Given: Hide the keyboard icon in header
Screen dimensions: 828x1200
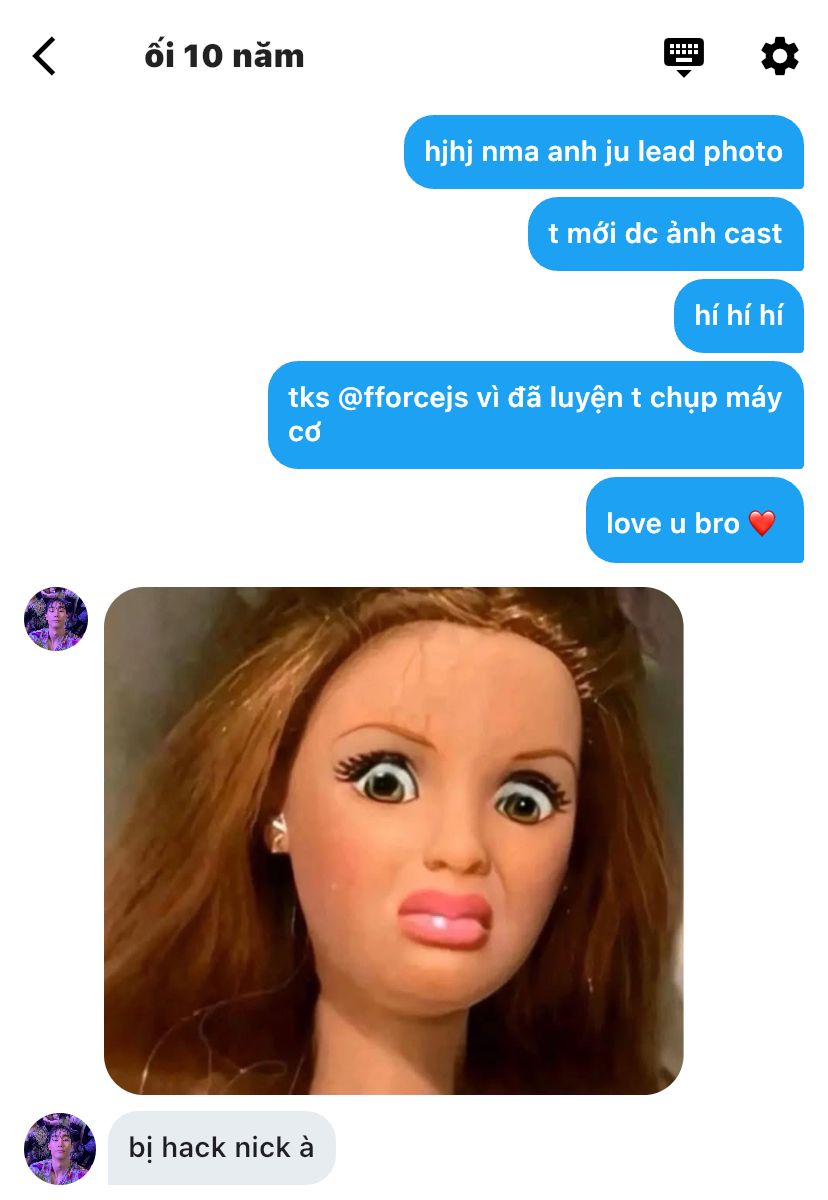Looking at the screenshot, I should point(684,56).
